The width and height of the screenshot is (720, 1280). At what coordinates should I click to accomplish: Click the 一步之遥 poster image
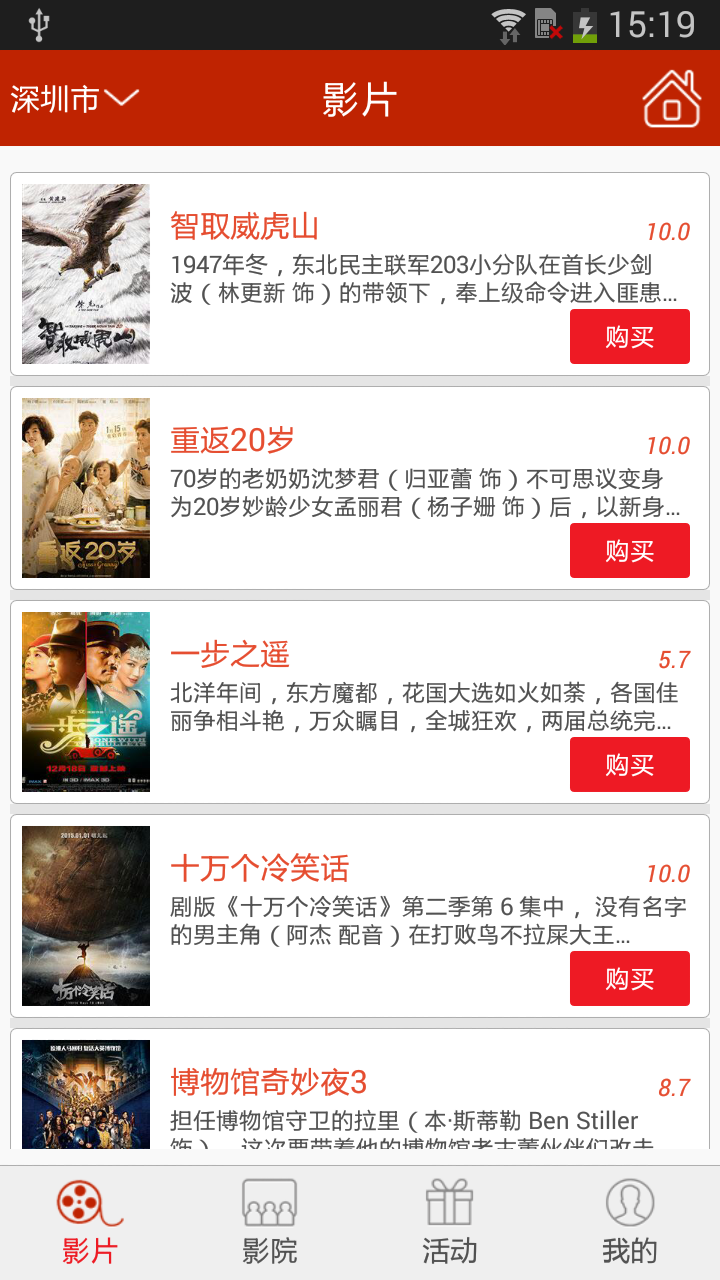pos(87,700)
